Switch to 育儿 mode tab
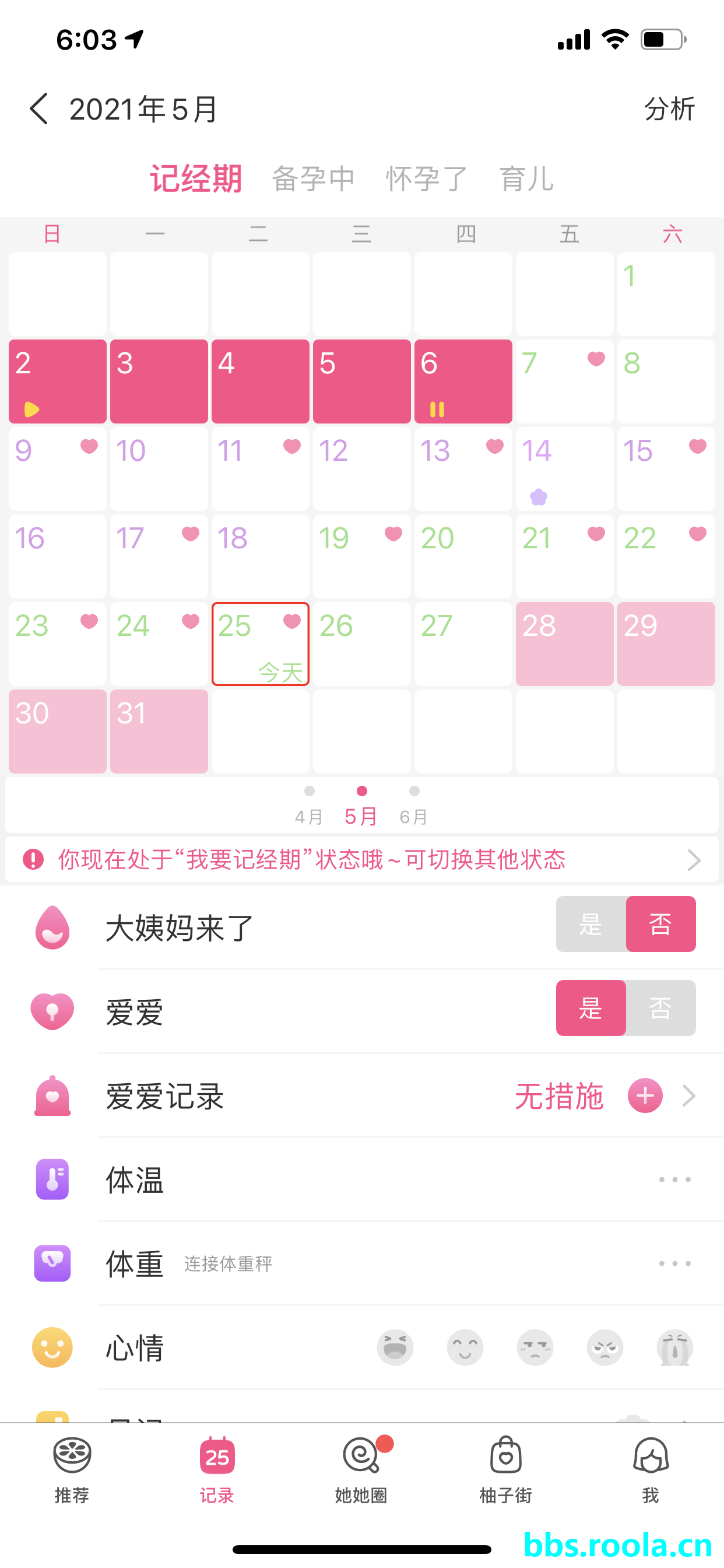The width and height of the screenshot is (724, 1568). click(526, 179)
